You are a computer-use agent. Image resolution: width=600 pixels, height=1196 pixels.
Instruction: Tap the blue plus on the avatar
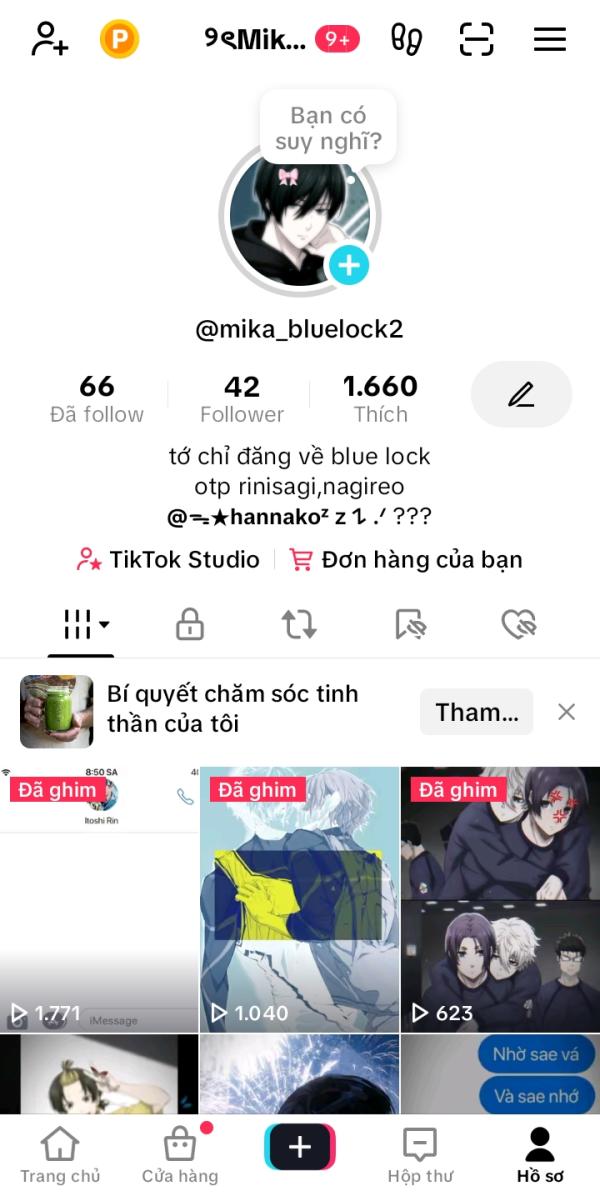tap(348, 265)
